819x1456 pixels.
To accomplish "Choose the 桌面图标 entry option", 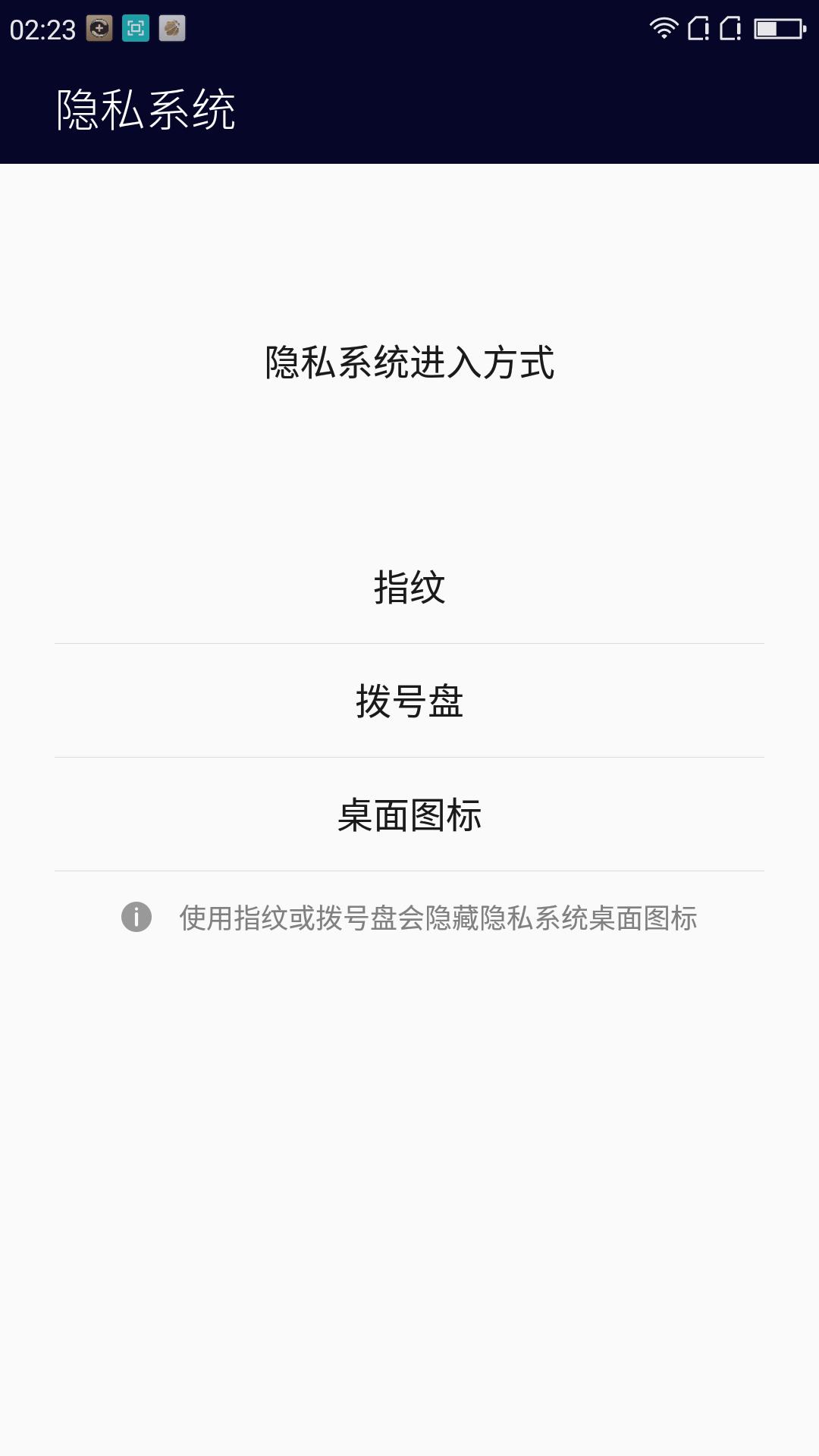I will (409, 815).
